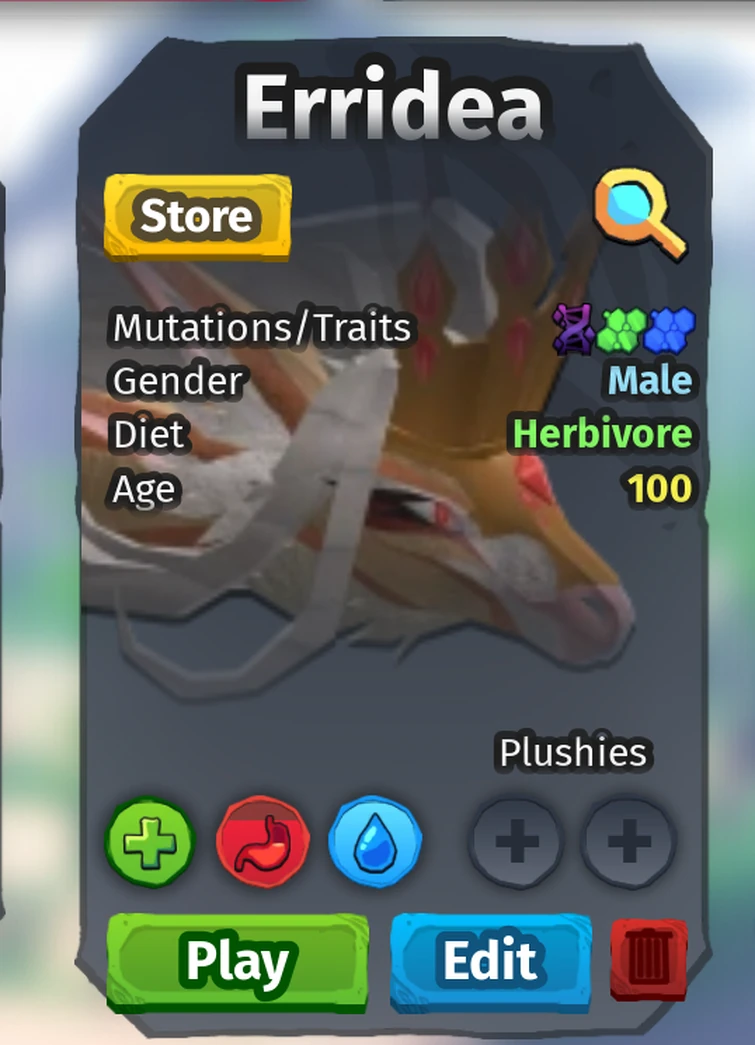Tap the blue water drop icon

point(375,843)
